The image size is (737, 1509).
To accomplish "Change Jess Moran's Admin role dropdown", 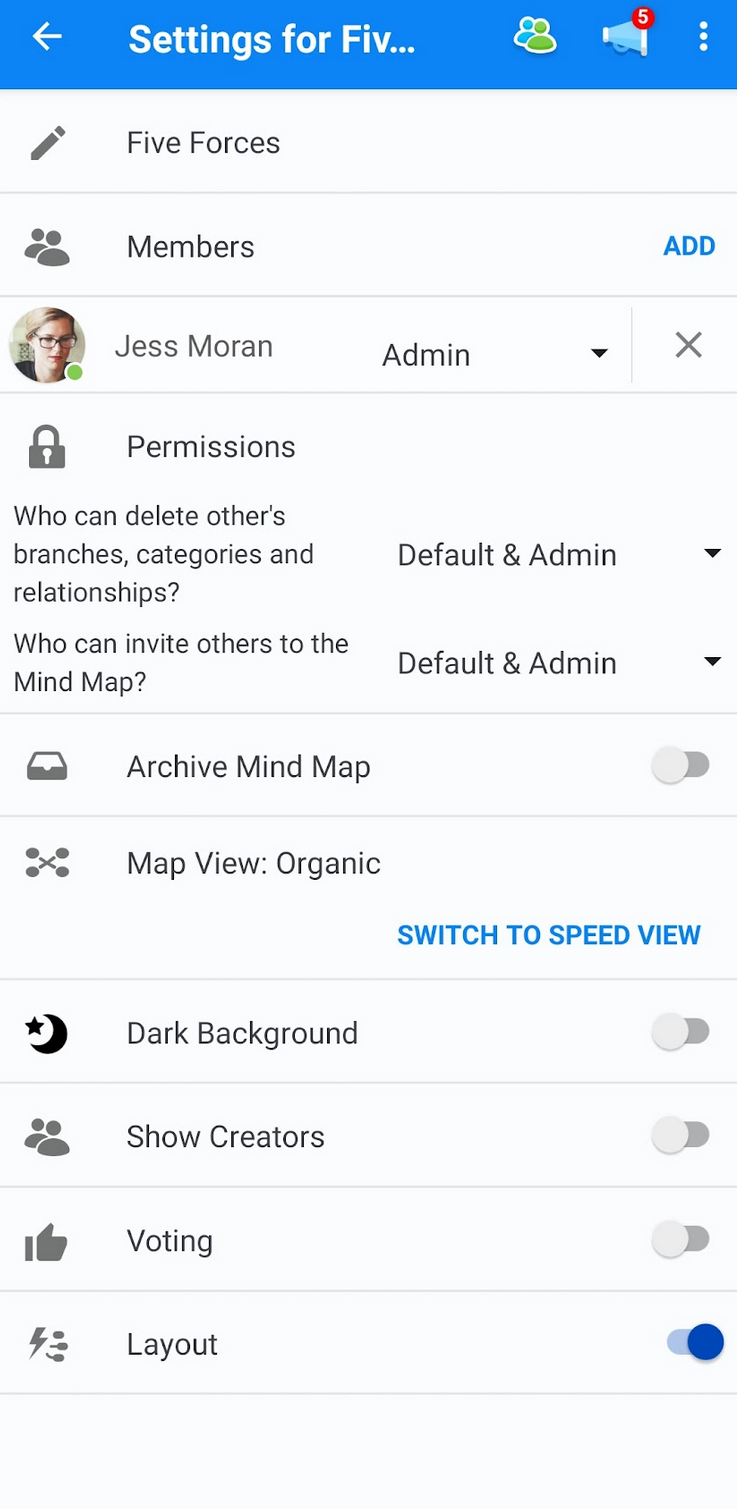I will (x=496, y=354).
